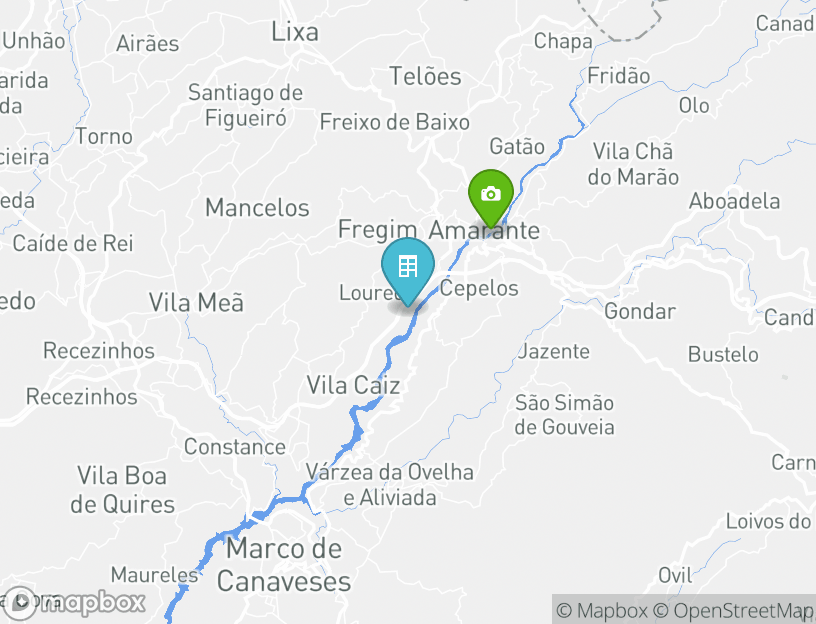Open the Mapbox attribution link
The image size is (816, 624).
pos(603,610)
